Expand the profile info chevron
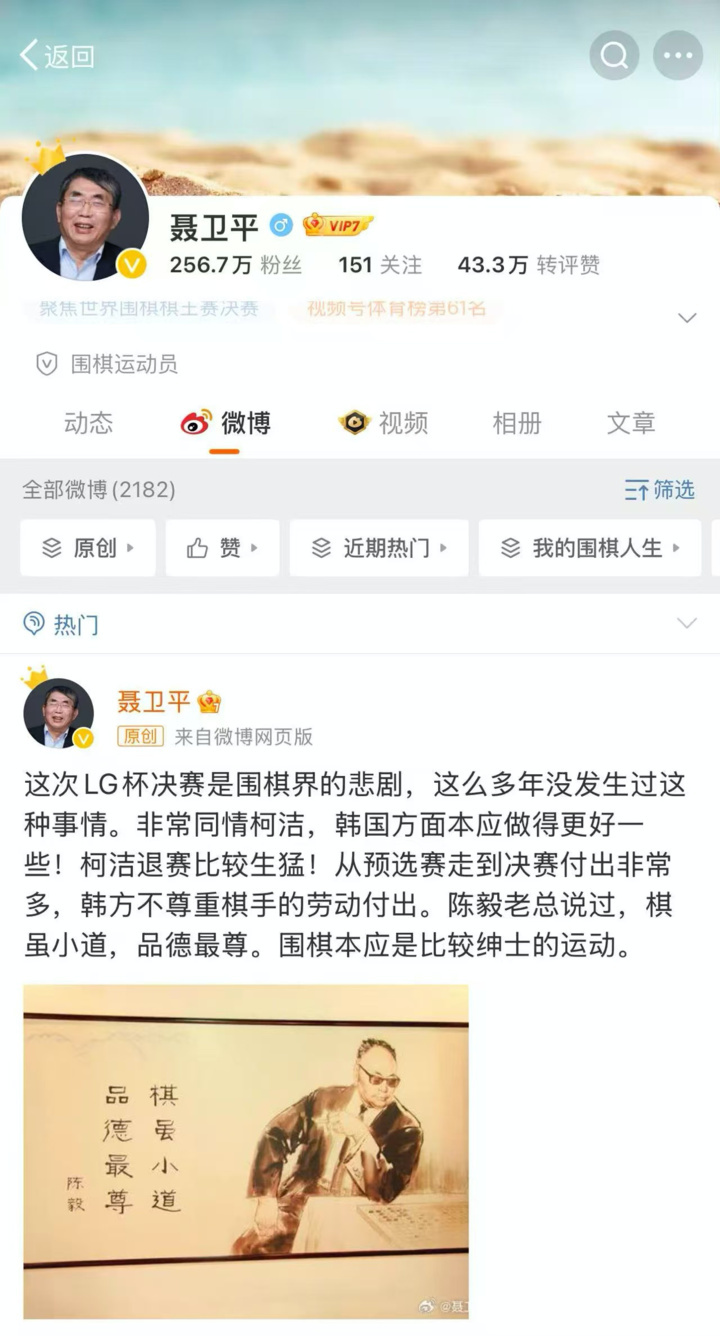The image size is (720, 1336). 686,318
